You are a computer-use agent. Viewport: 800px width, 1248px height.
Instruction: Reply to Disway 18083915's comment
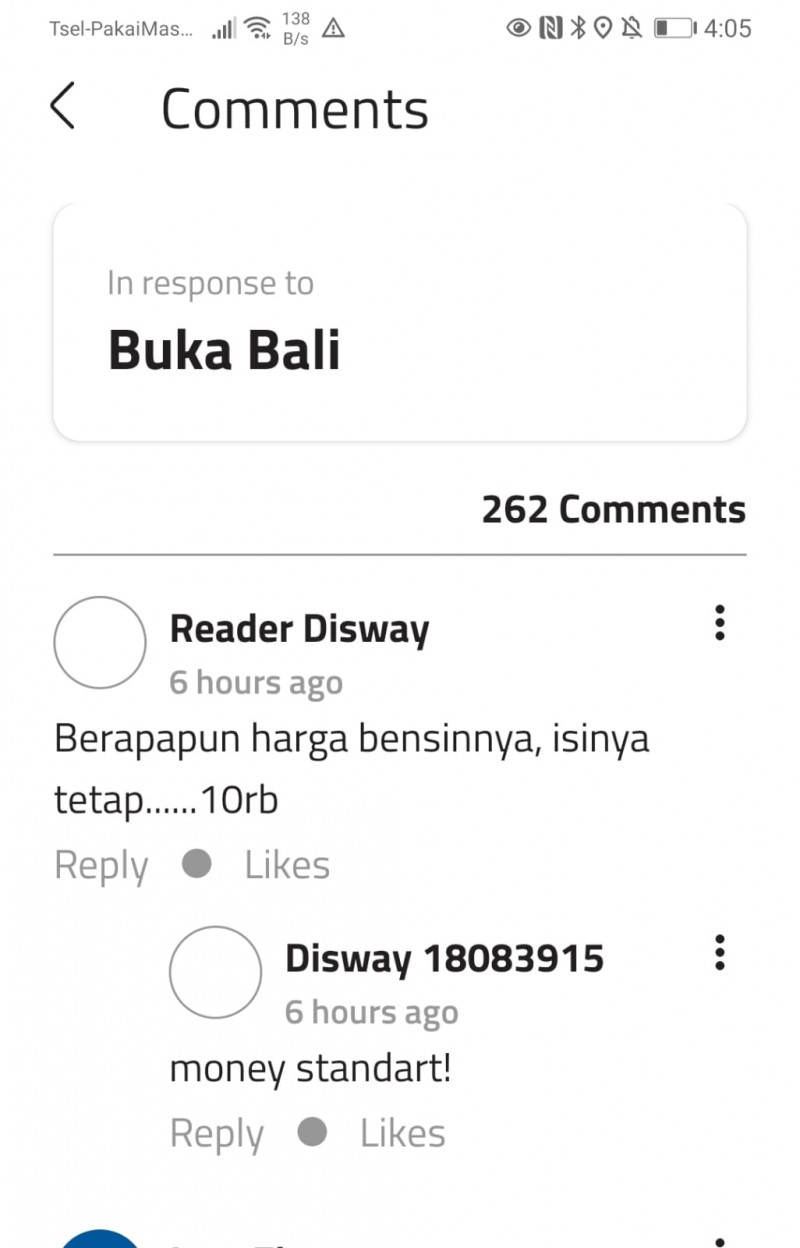216,1133
